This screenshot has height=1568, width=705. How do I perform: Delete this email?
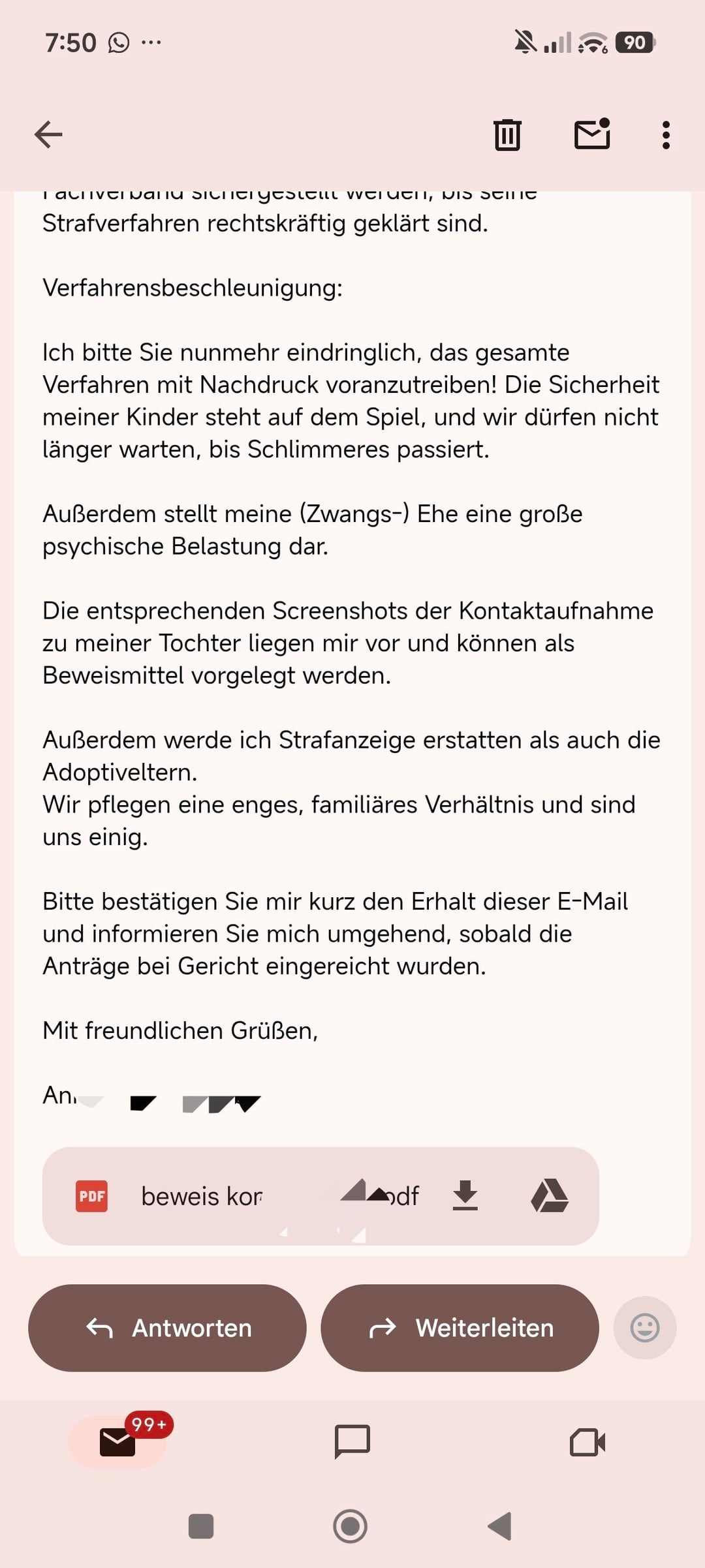(507, 135)
